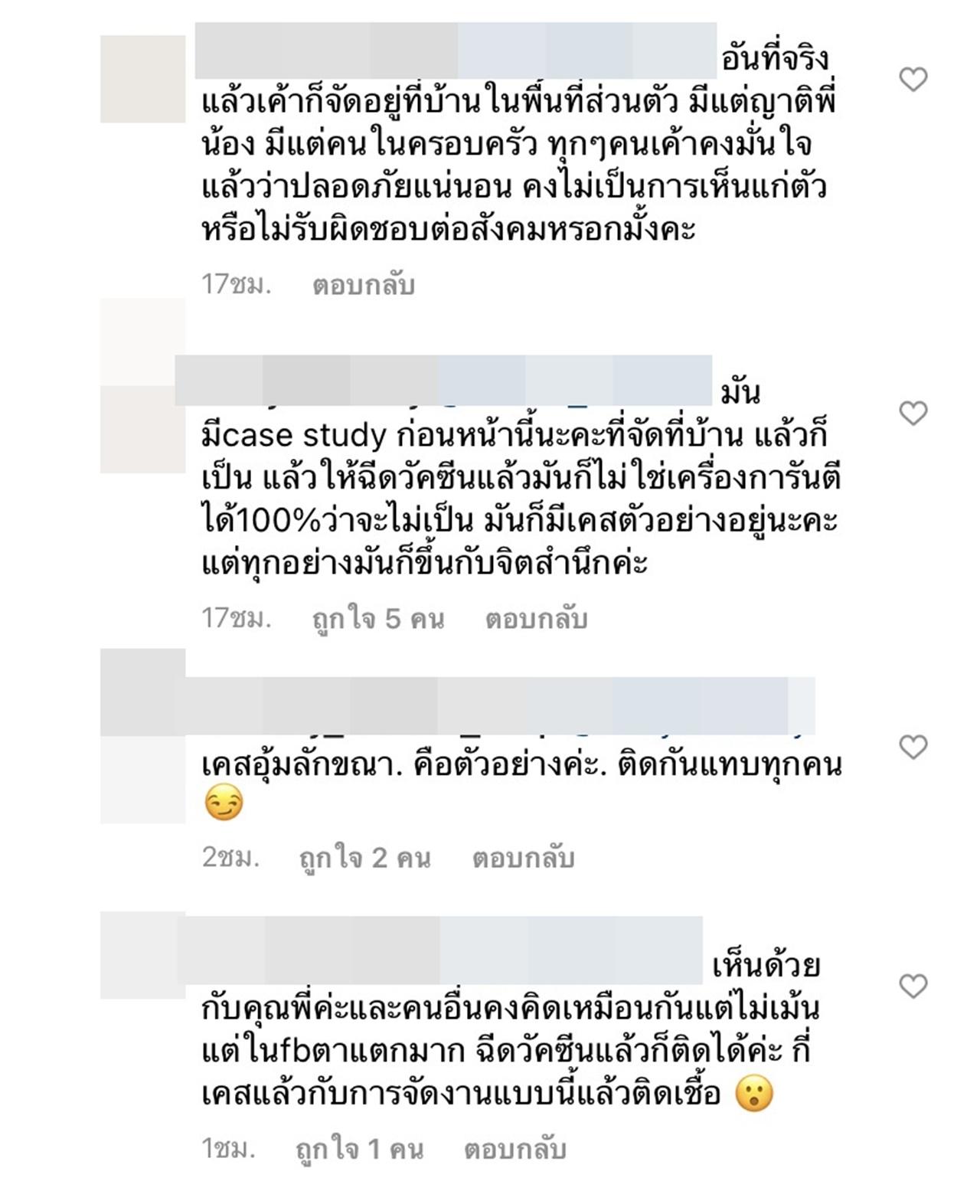Reply to the เคสอุ้มลักขณา comment
The height and width of the screenshot is (1204, 980).
523,858
